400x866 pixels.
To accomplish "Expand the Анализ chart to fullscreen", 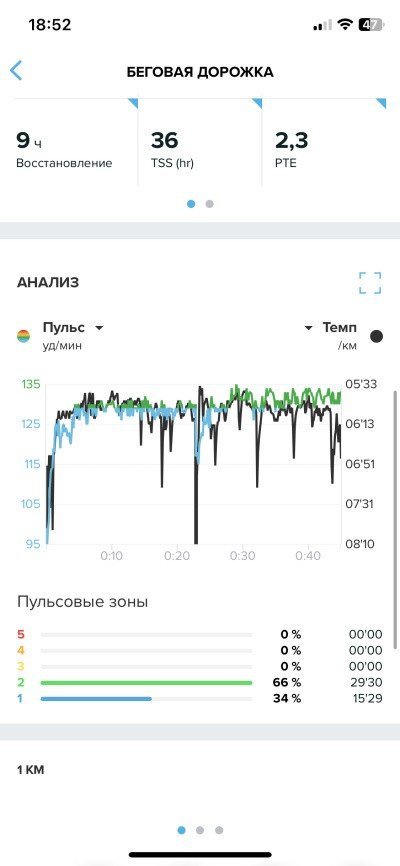I will coord(370,283).
